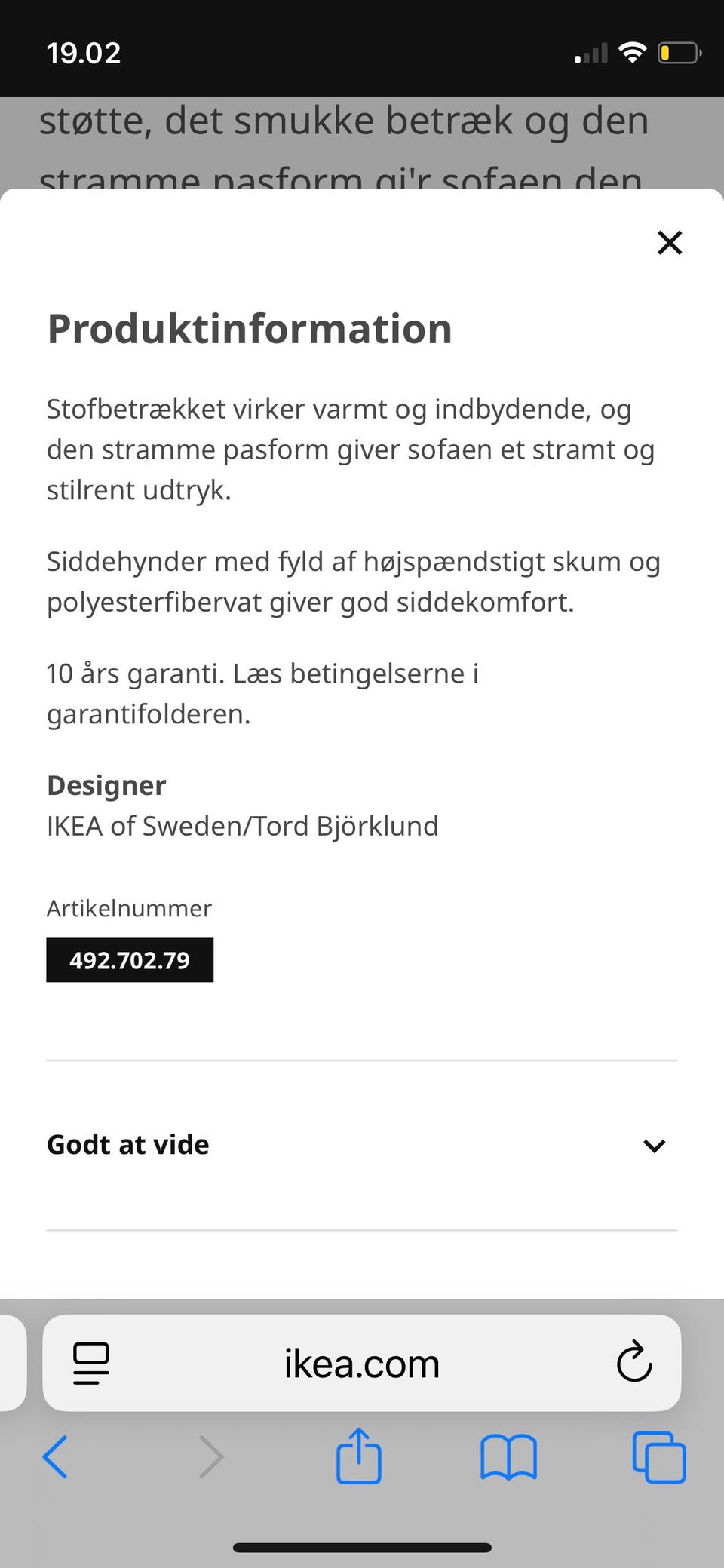724x1568 pixels.
Task: Open the Share sheet in Safari
Action: click(360, 1457)
